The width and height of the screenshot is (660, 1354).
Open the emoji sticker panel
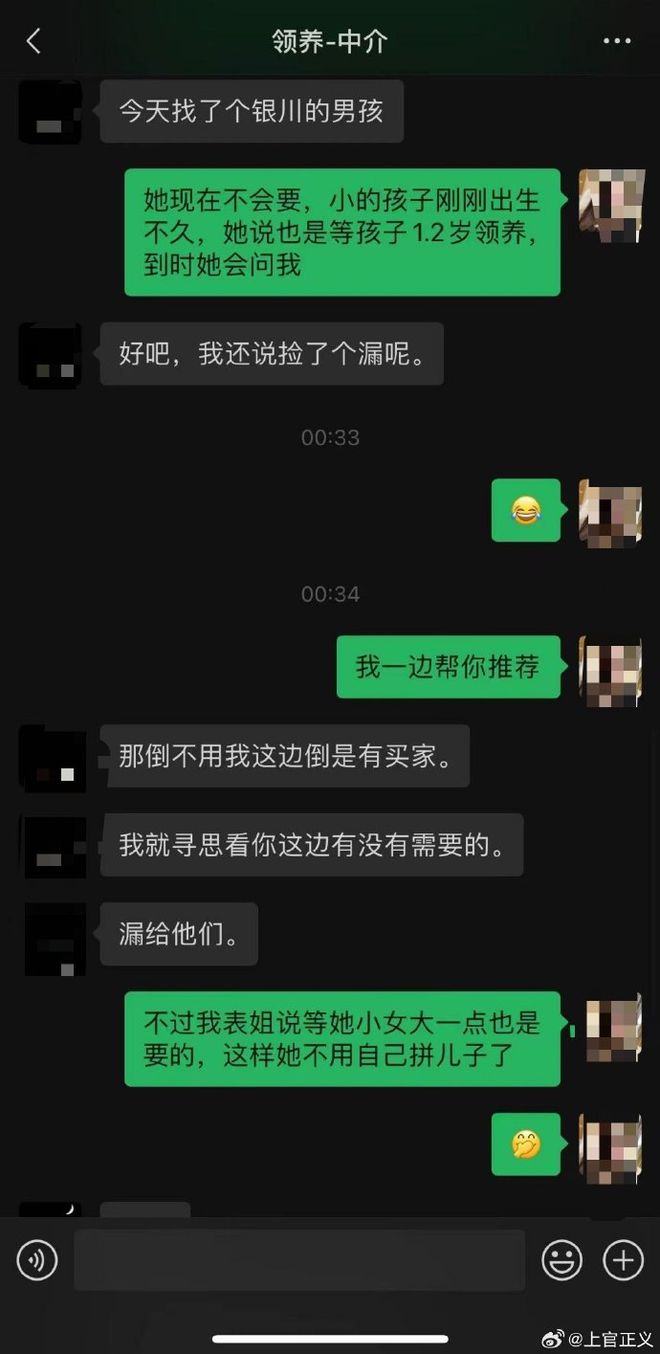562,1260
